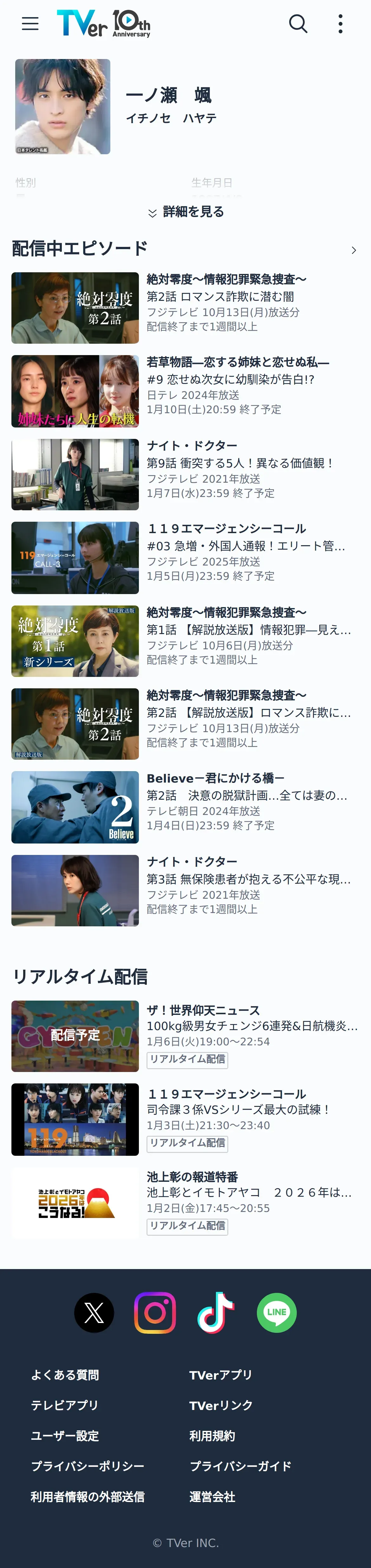Open the 配信中エピソード chevron arrow
371x1568 pixels.
[353, 250]
